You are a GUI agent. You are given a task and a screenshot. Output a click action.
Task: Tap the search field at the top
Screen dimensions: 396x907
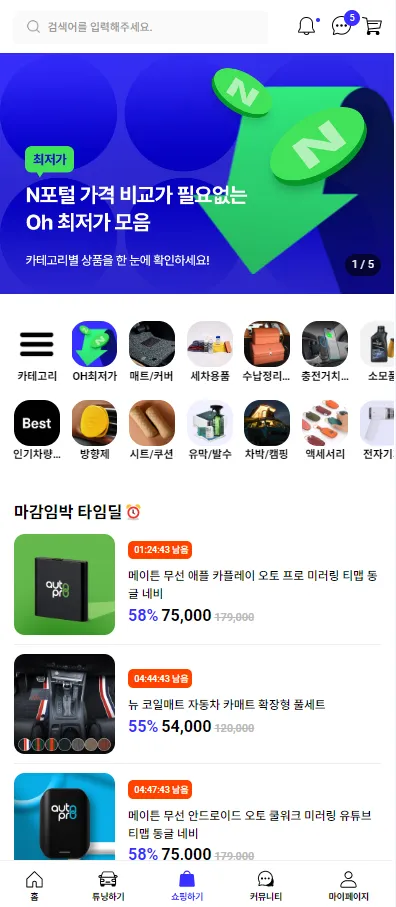tap(140, 27)
